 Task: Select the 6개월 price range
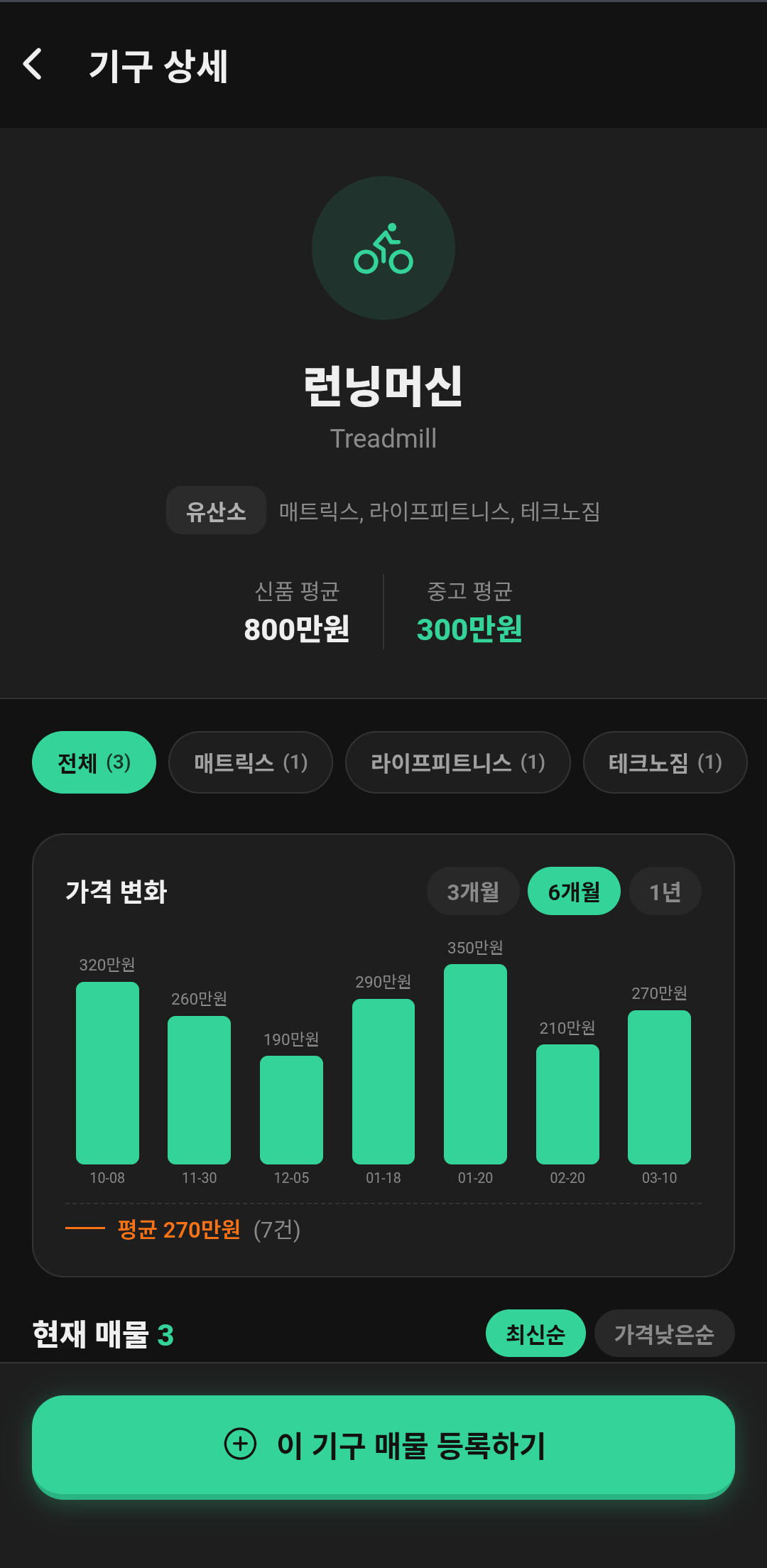coord(574,891)
